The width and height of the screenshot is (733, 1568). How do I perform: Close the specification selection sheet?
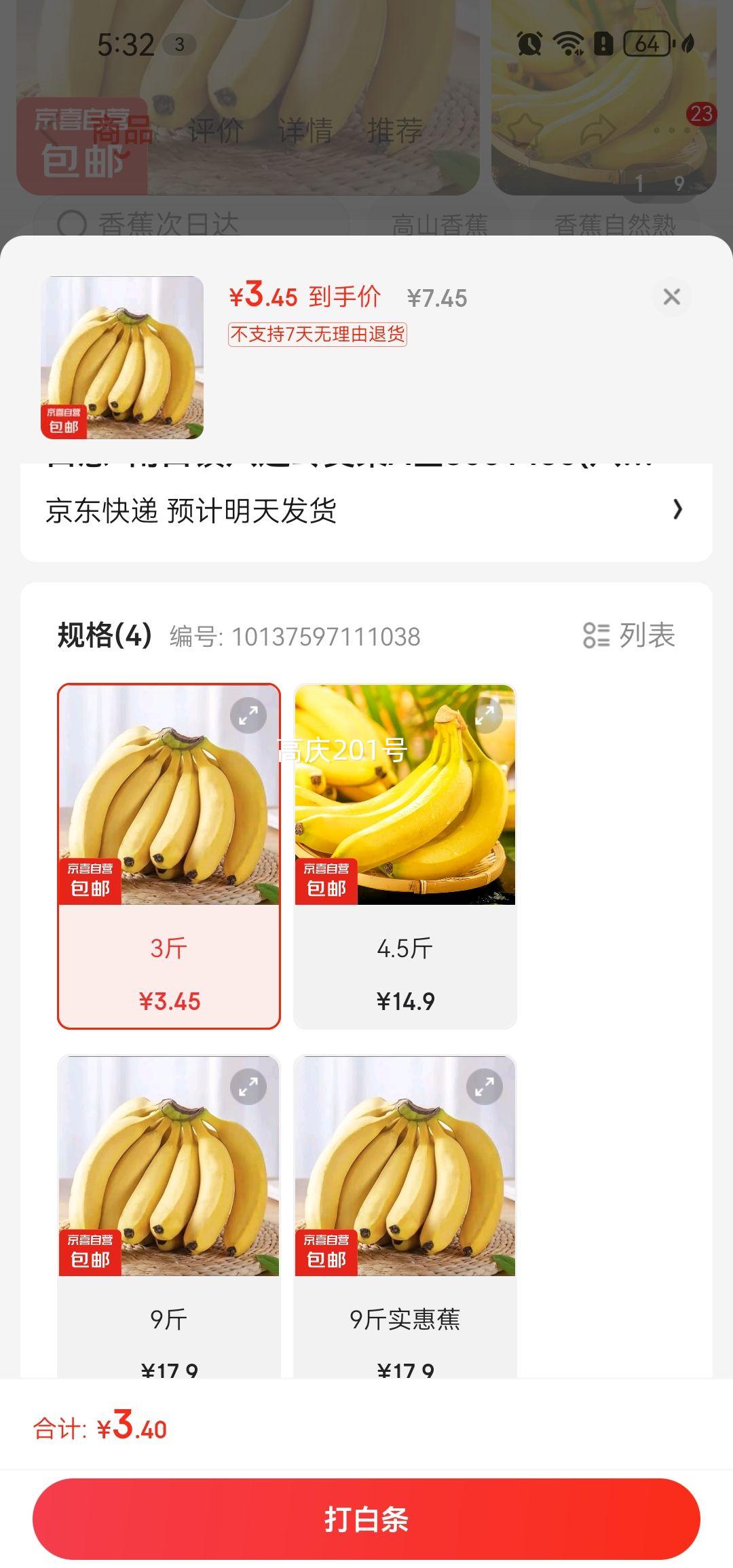[671, 297]
